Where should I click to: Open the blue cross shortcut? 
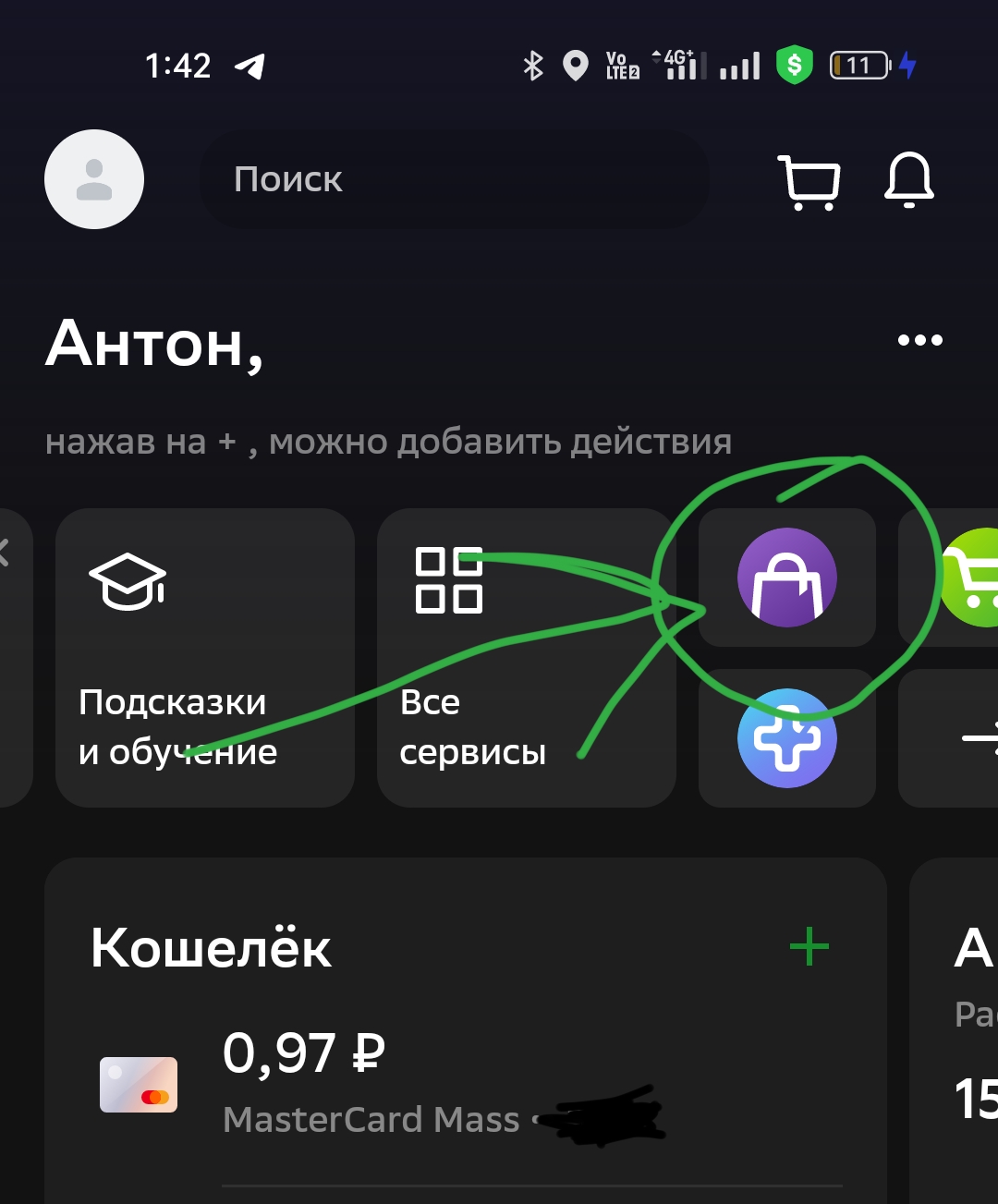click(x=786, y=738)
